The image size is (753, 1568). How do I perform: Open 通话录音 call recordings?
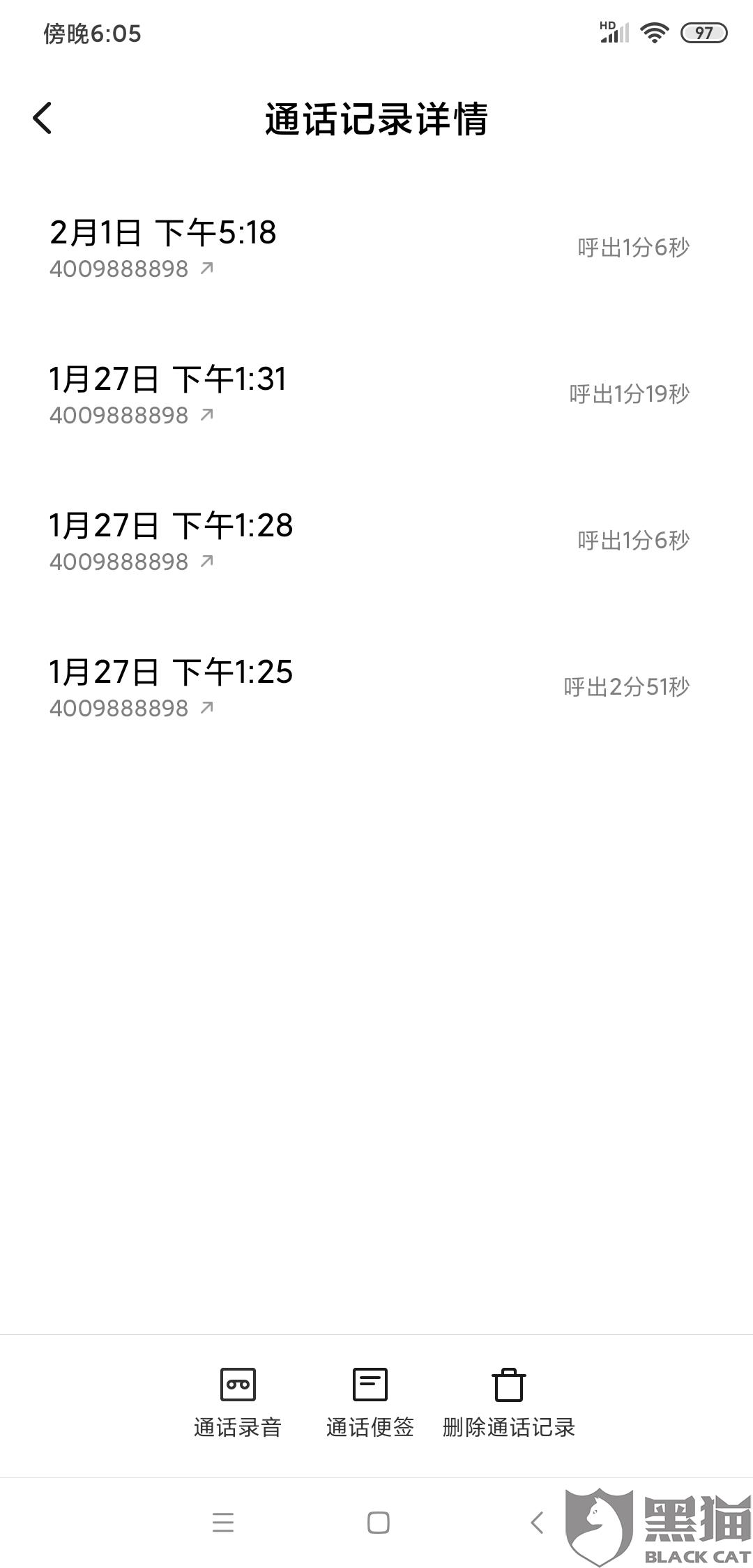point(238,1402)
